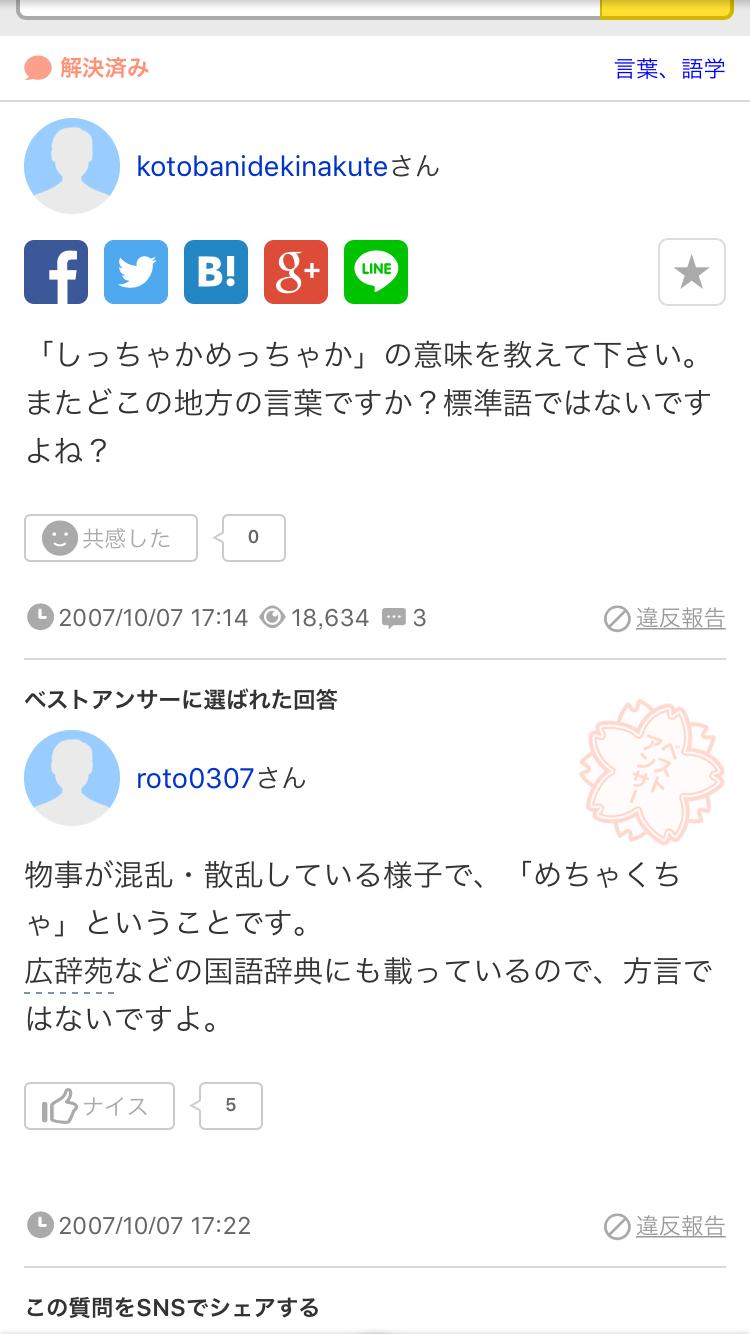Open the 言葉、語学 category page
750x1334 pixels.
[671, 68]
